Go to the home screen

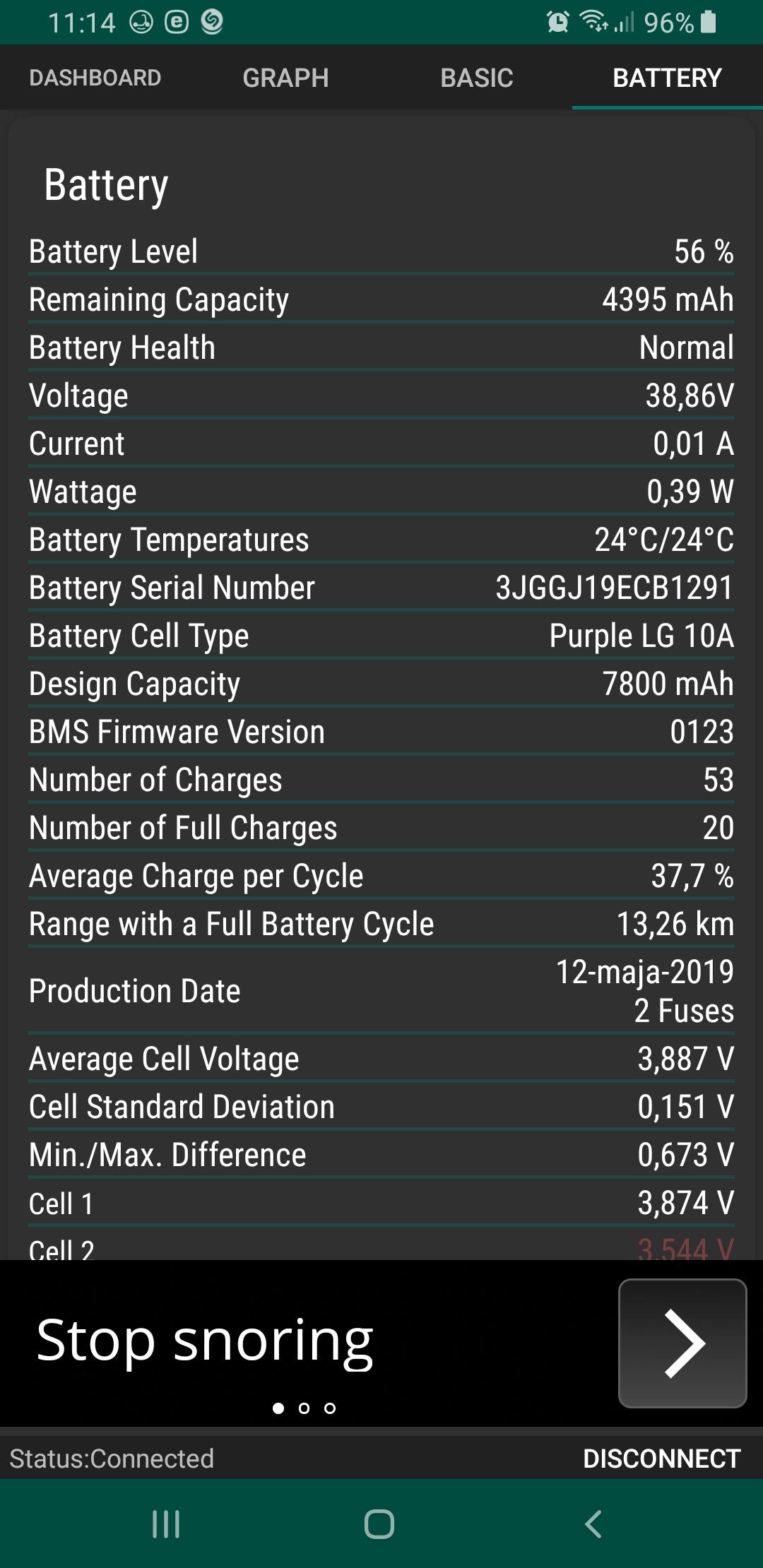pos(379,1524)
